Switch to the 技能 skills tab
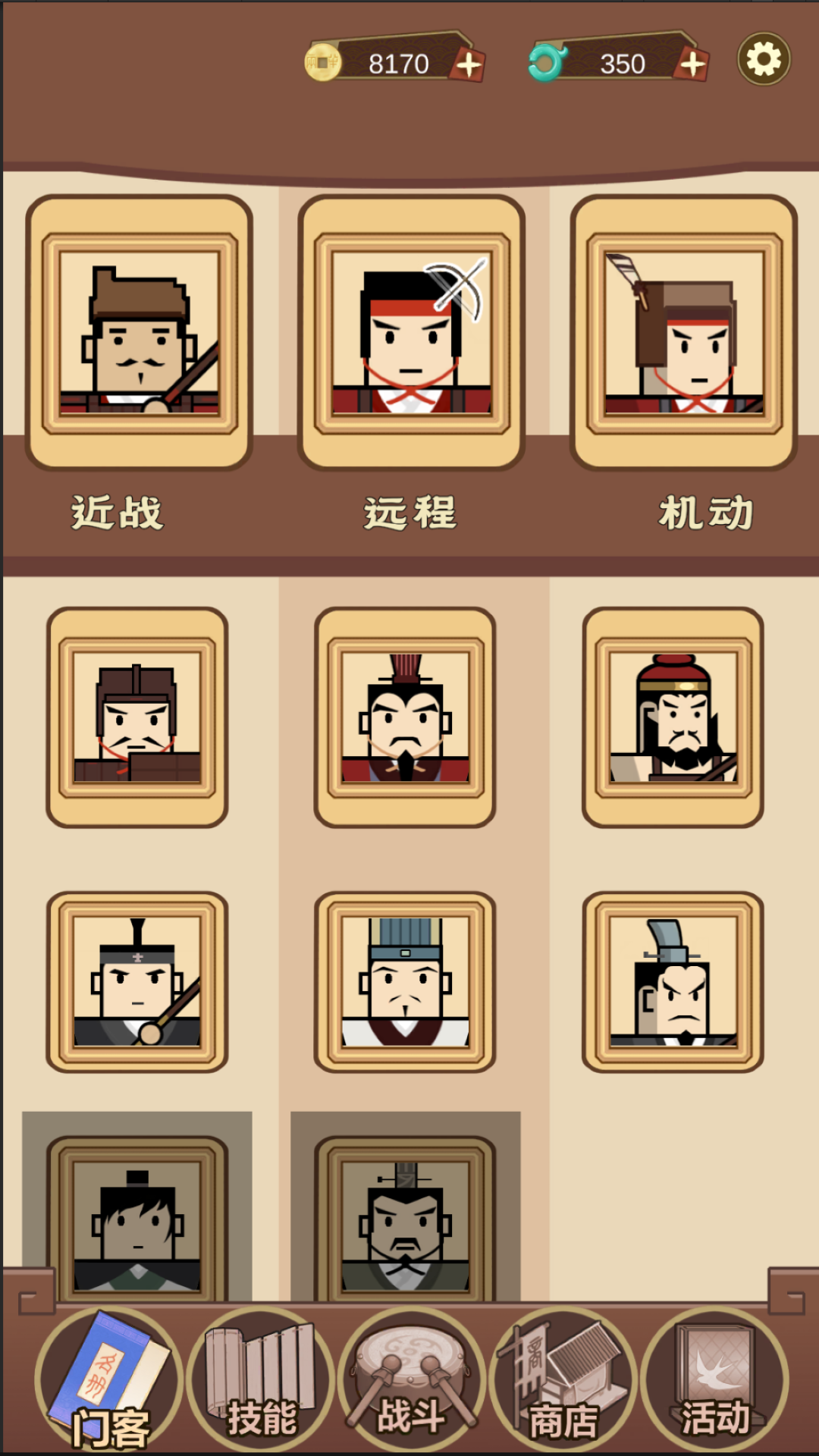Image resolution: width=819 pixels, height=1456 pixels. 260,1382
